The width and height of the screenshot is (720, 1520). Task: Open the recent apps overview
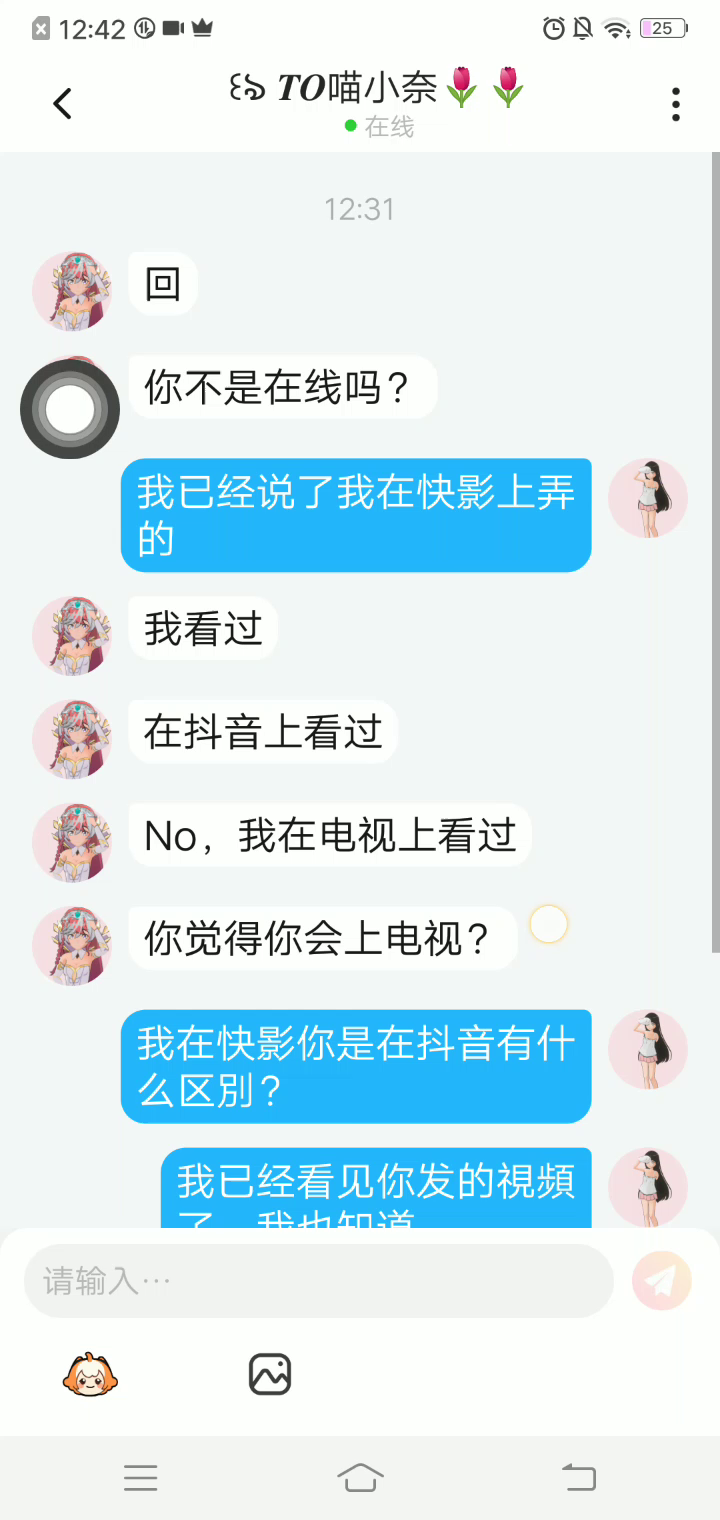tap(140, 1477)
